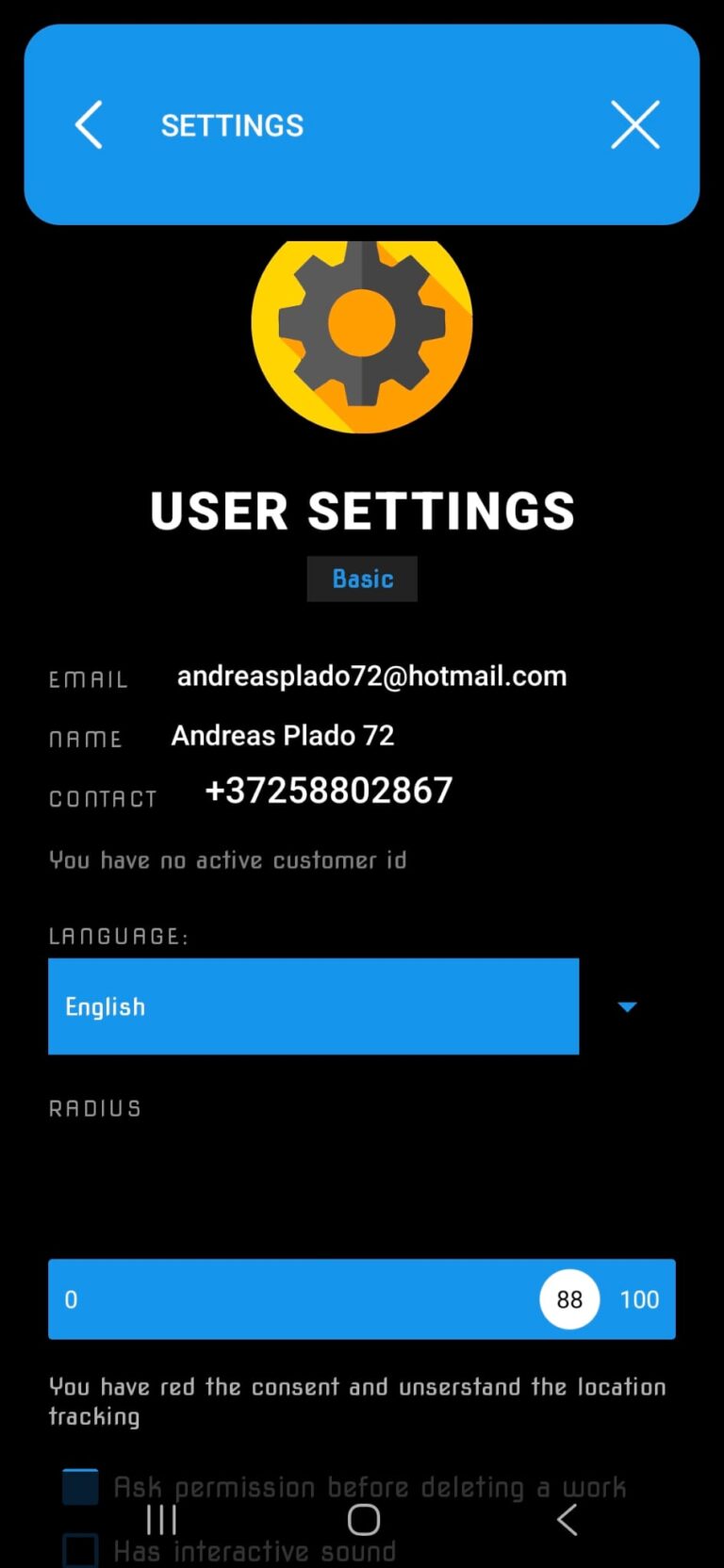The width and height of the screenshot is (724, 1568).
Task: Tap the system home button
Action: (363, 1519)
